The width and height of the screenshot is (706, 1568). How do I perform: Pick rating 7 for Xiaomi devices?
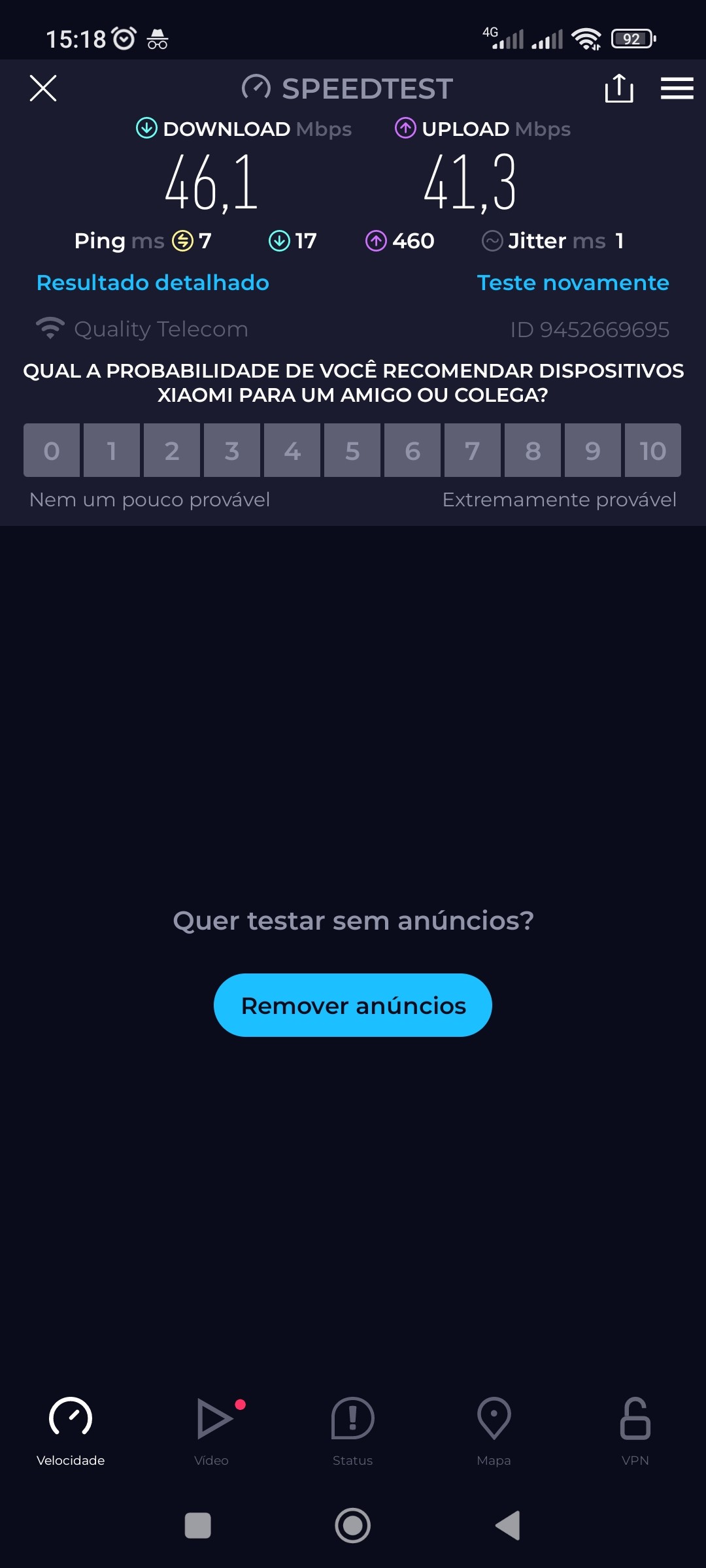tap(473, 450)
